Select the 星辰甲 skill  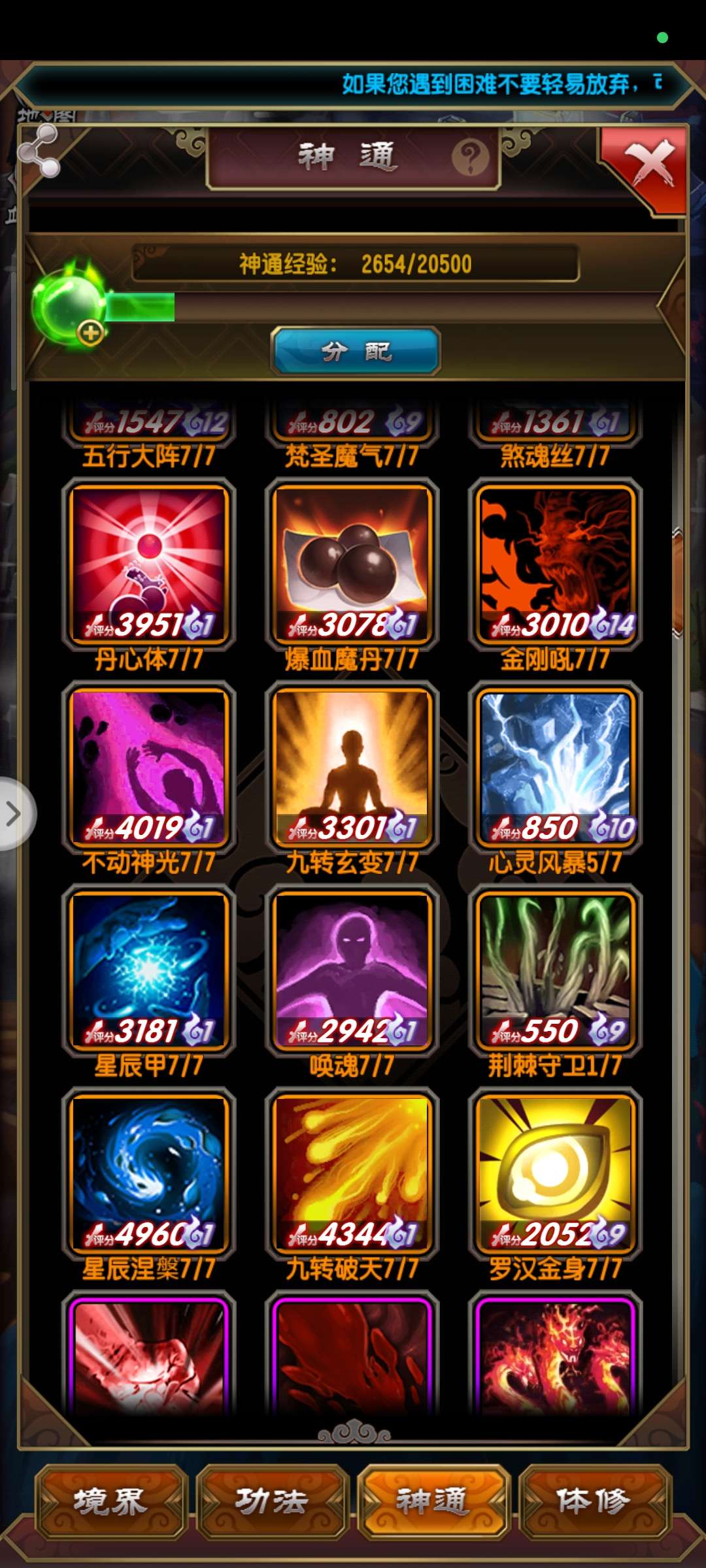pos(149,970)
